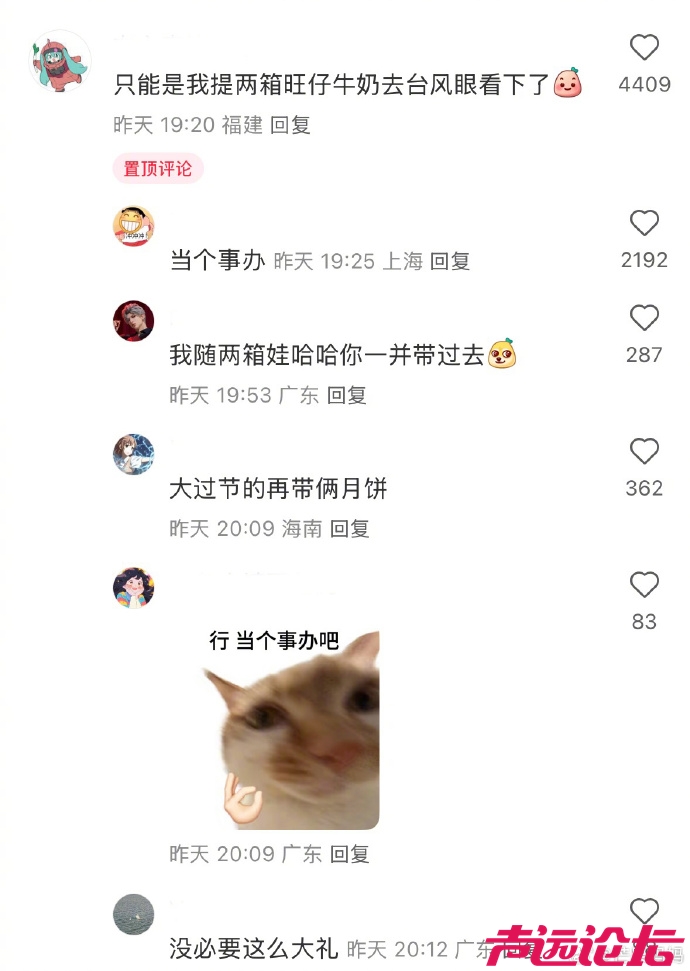Like the pinned comment about 旺仔牛奶
The width and height of the screenshot is (690, 971).
644,47
